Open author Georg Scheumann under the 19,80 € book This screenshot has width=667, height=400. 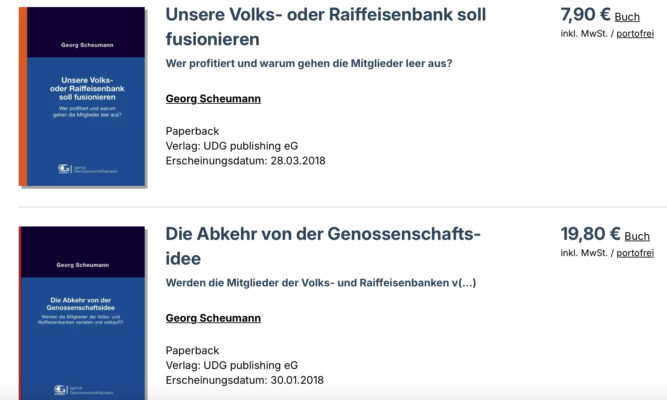[x=213, y=318]
